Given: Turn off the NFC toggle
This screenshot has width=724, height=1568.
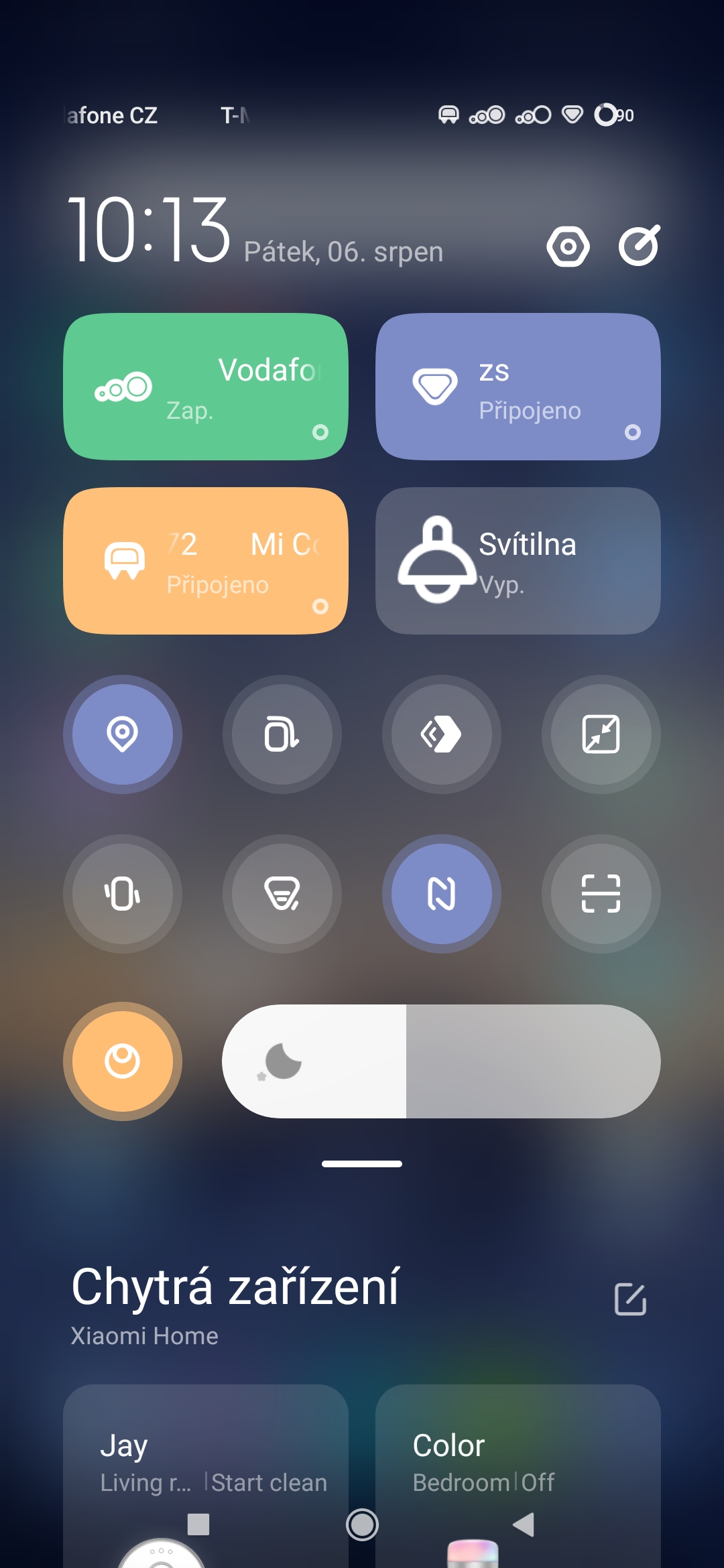Looking at the screenshot, I should [x=441, y=894].
